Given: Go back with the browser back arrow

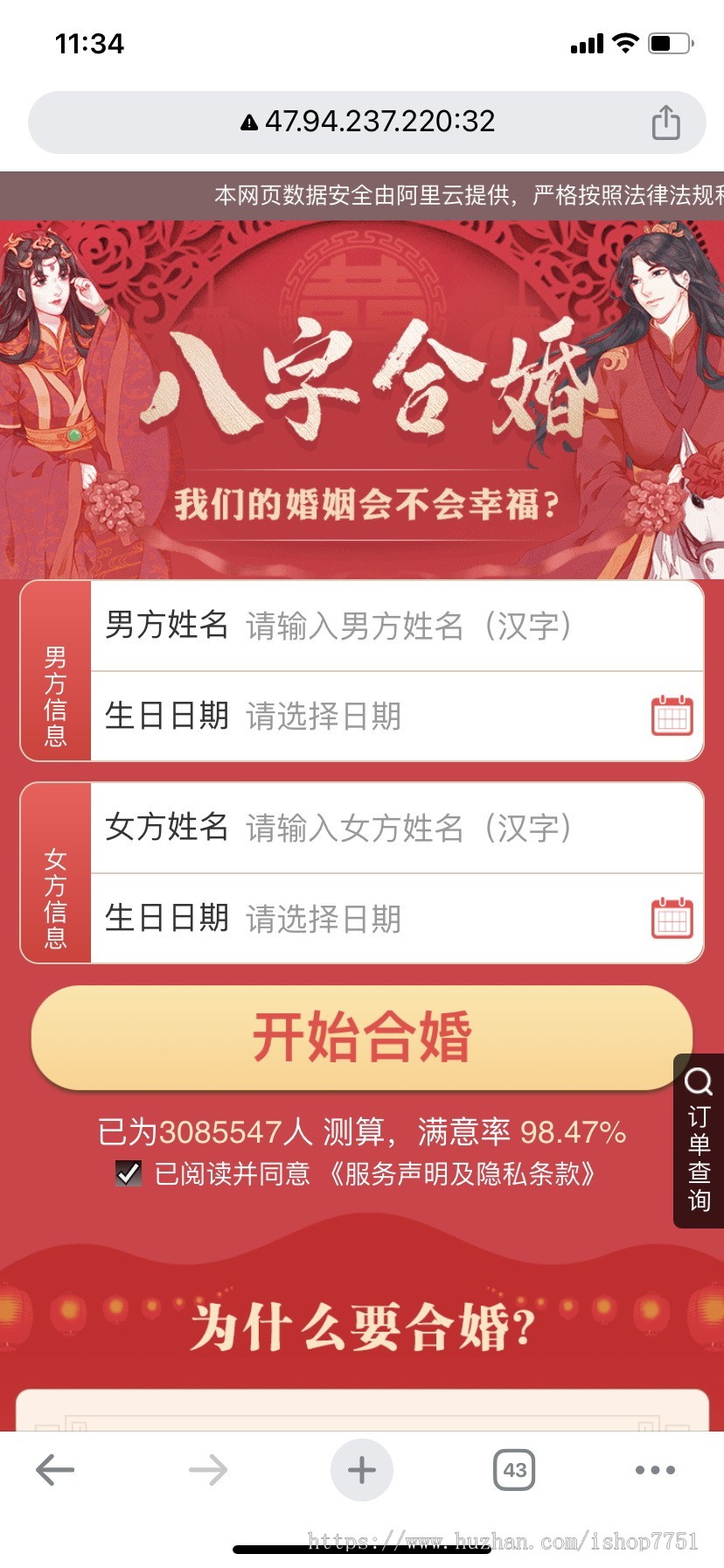Looking at the screenshot, I should click(x=55, y=1470).
